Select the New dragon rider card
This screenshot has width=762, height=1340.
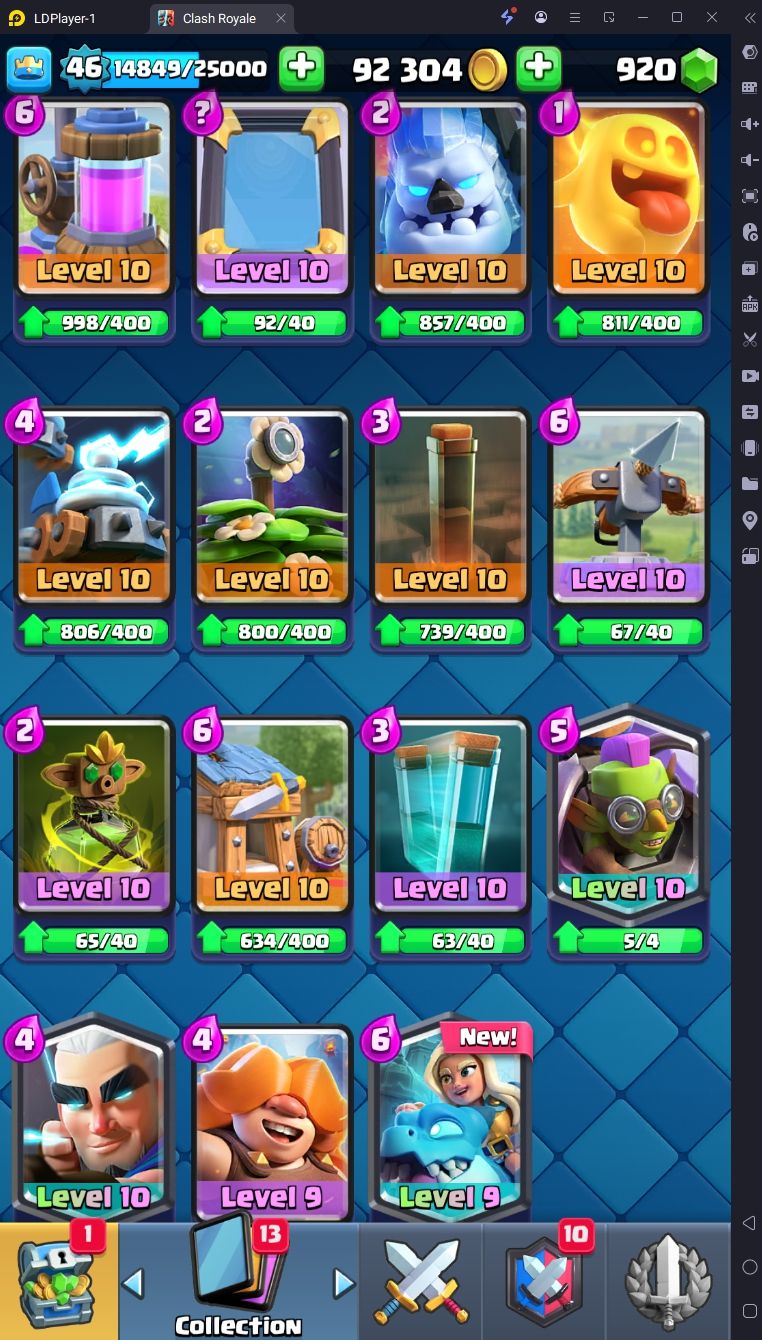pyautogui.click(x=450, y=1122)
